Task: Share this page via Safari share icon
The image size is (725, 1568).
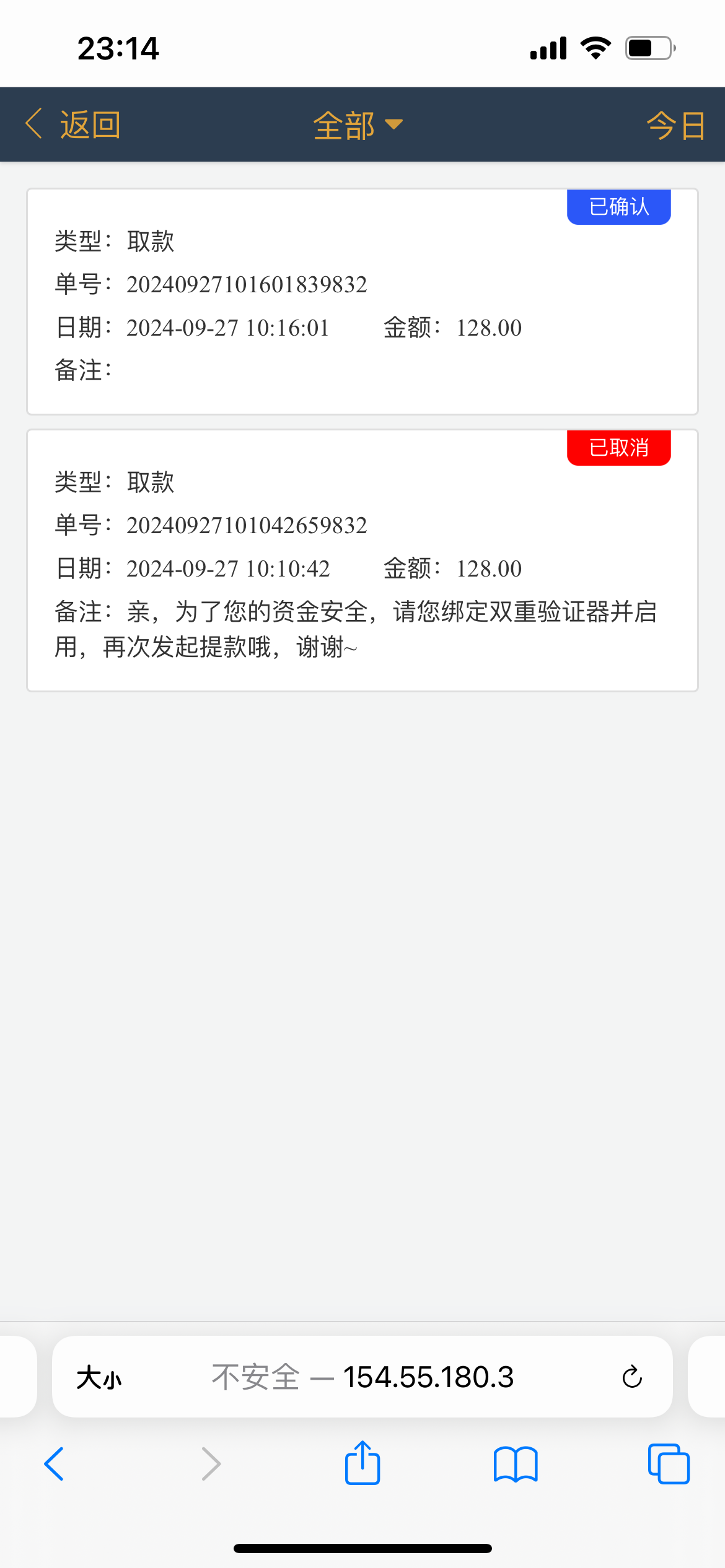Action: 362,1463
